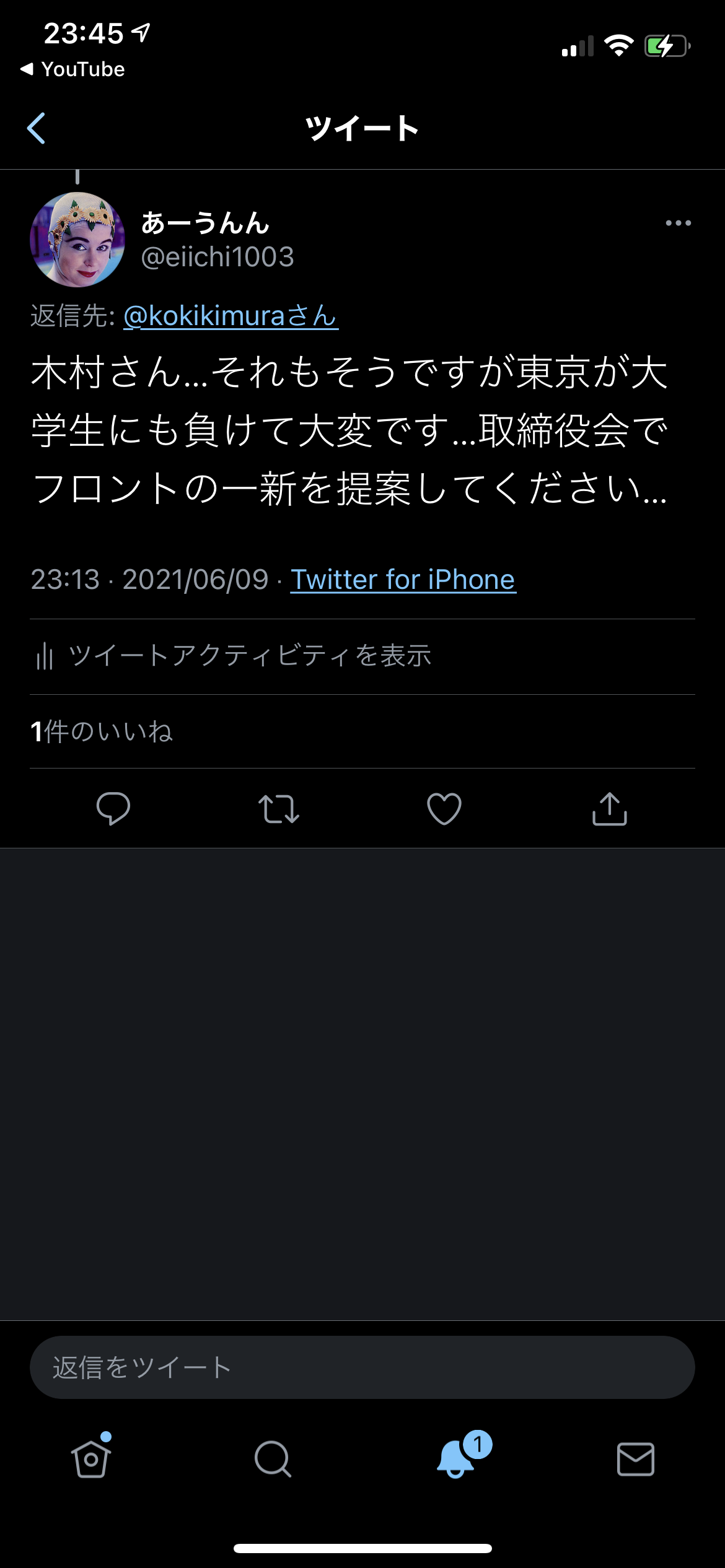Image resolution: width=725 pixels, height=1568 pixels.
Task: Switch to the Search tab
Action: 273,1459
